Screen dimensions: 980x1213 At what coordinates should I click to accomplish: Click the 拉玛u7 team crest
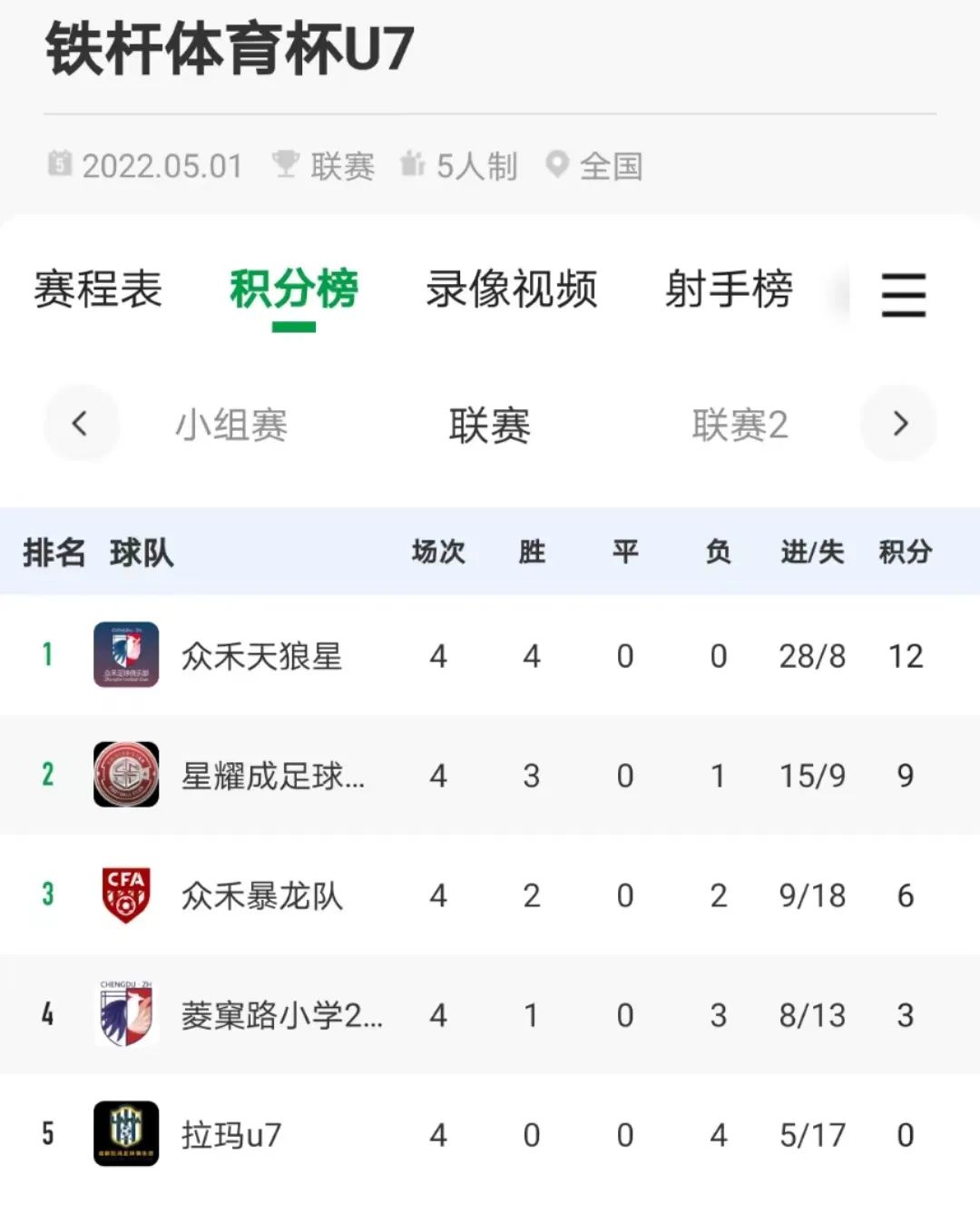click(126, 1134)
